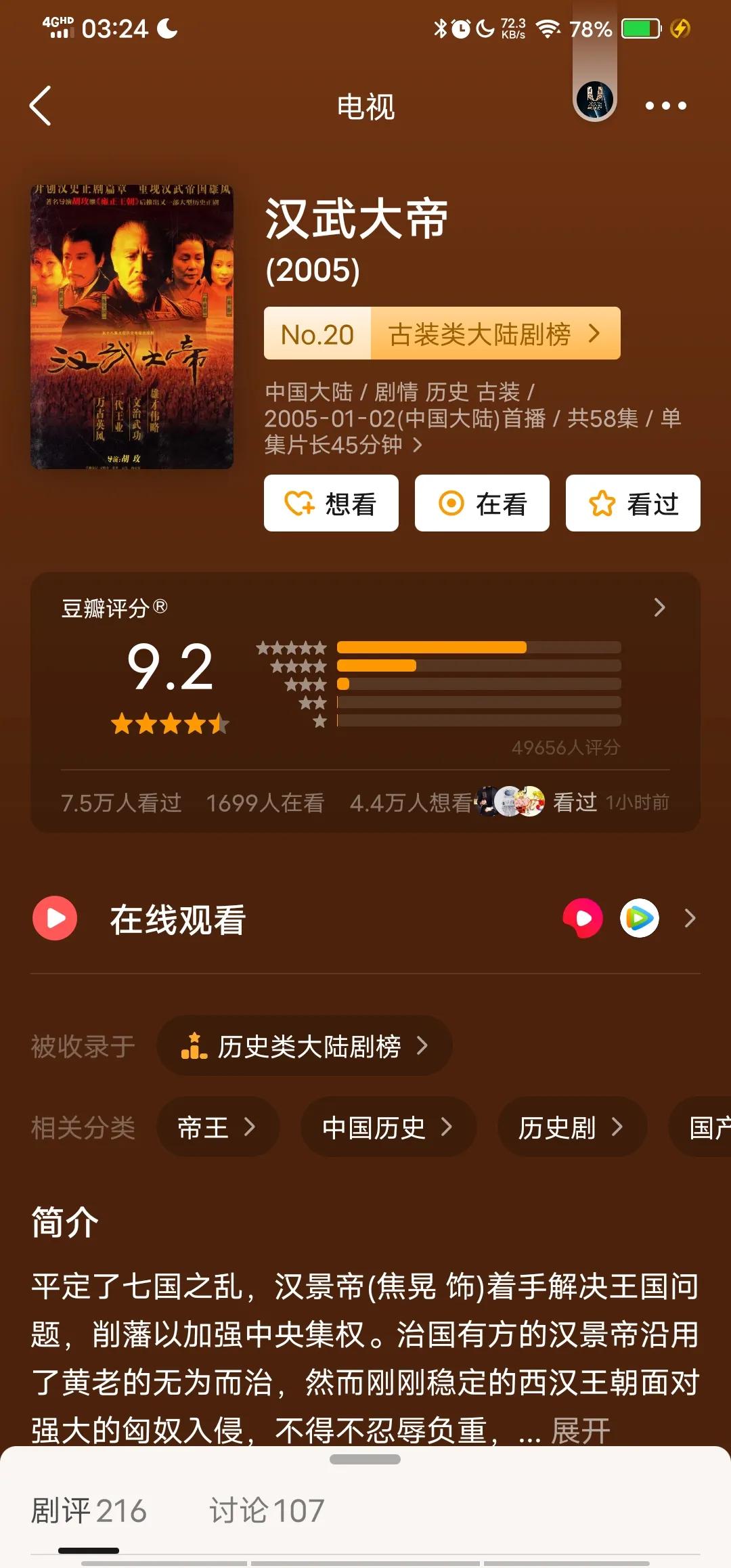This screenshot has height=1568, width=731.
Task: Mark the series as 看过
Action: click(633, 503)
